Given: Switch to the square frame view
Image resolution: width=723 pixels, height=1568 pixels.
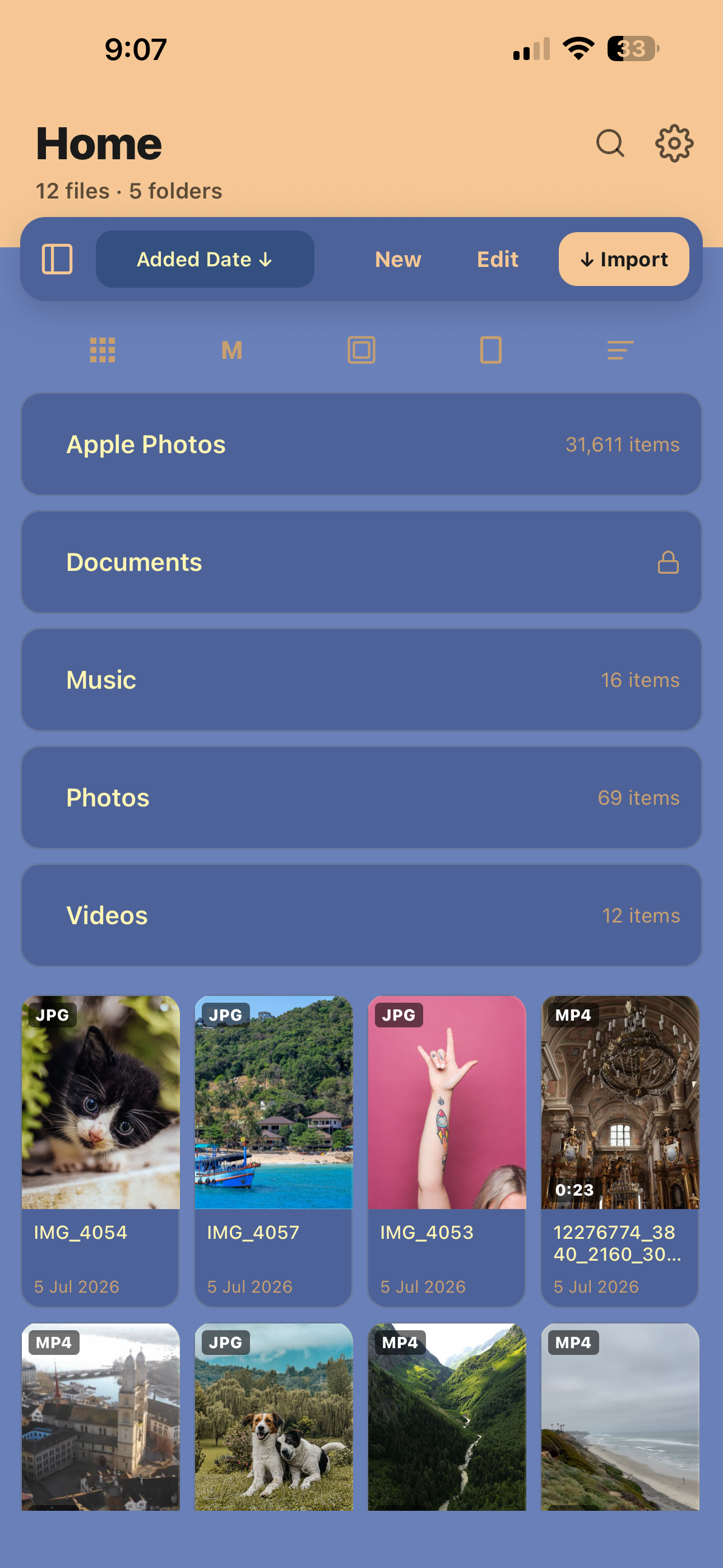Looking at the screenshot, I should coord(361,350).
